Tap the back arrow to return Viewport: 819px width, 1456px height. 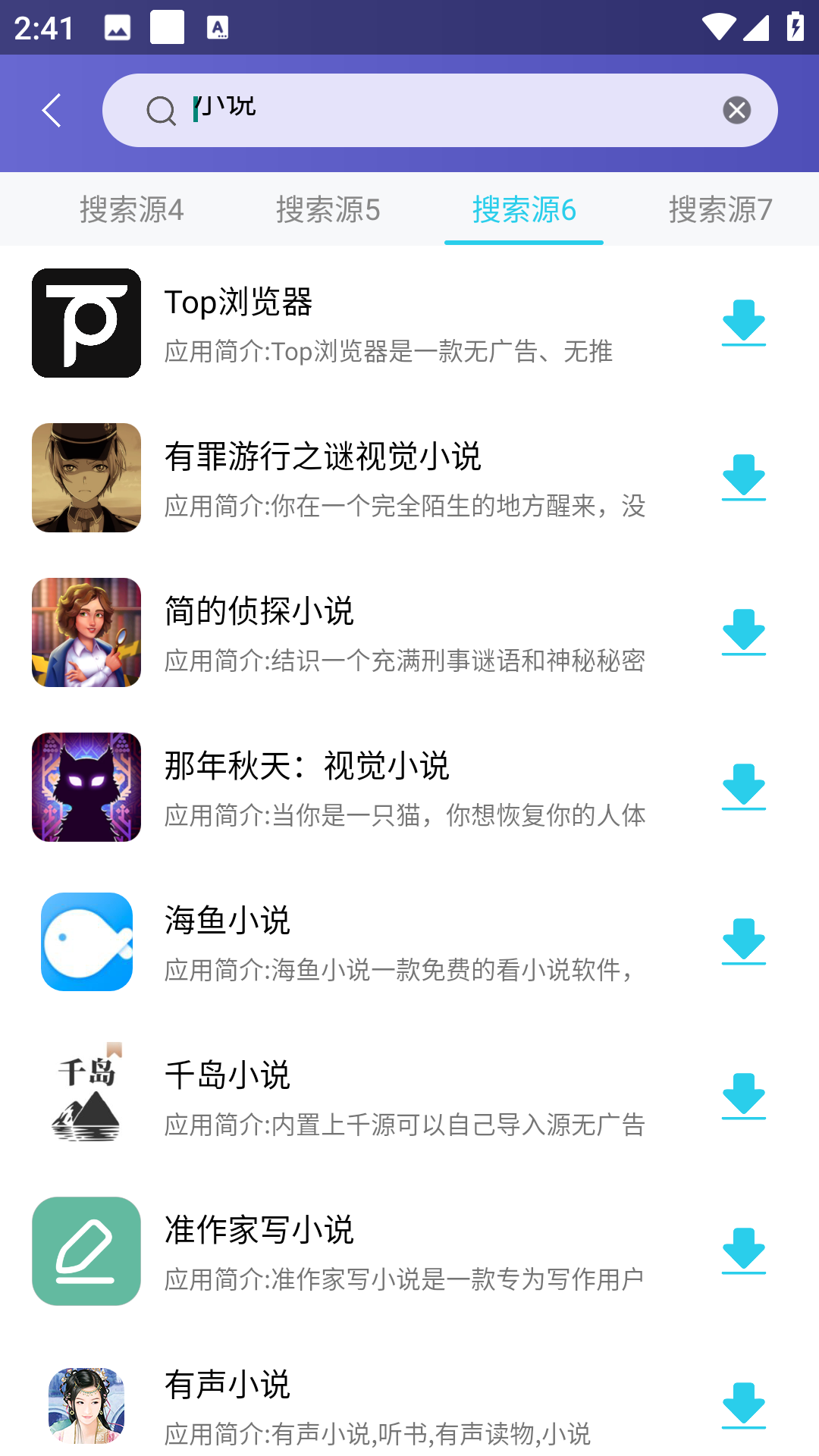pyautogui.click(x=51, y=110)
